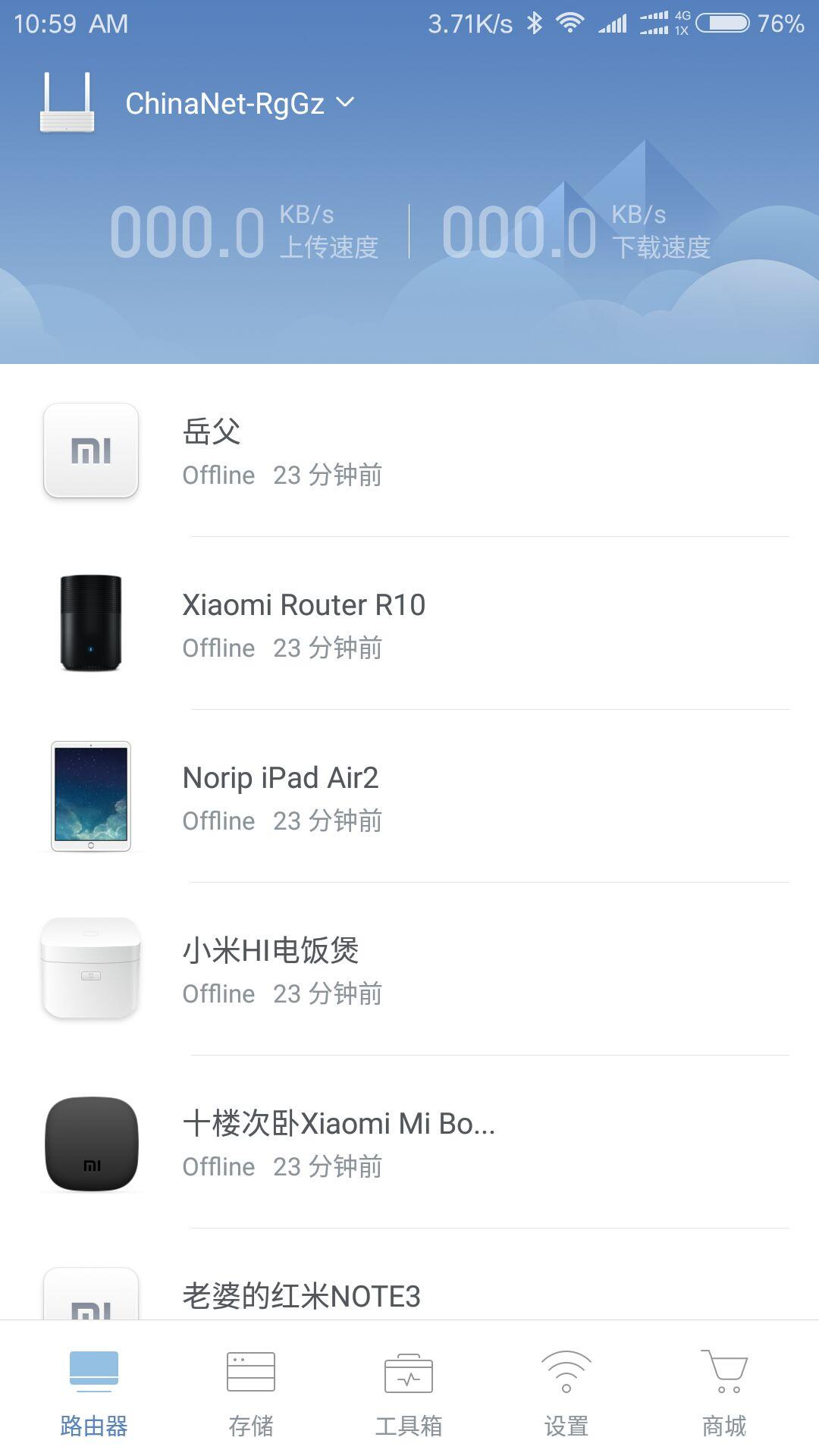The width and height of the screenshot is (819, 1456).
Task: View Norip iPad Air2 device details
Action: click(409, 798)
